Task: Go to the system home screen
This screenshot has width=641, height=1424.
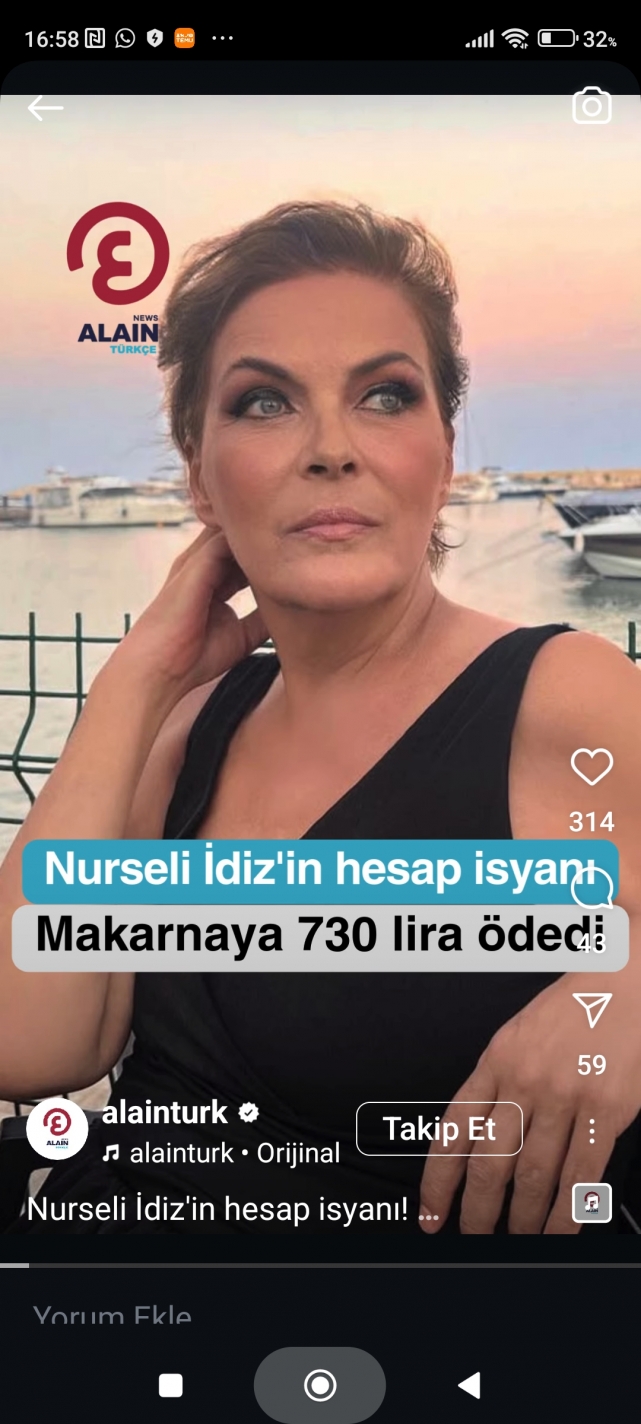Action: [320, 1385]
